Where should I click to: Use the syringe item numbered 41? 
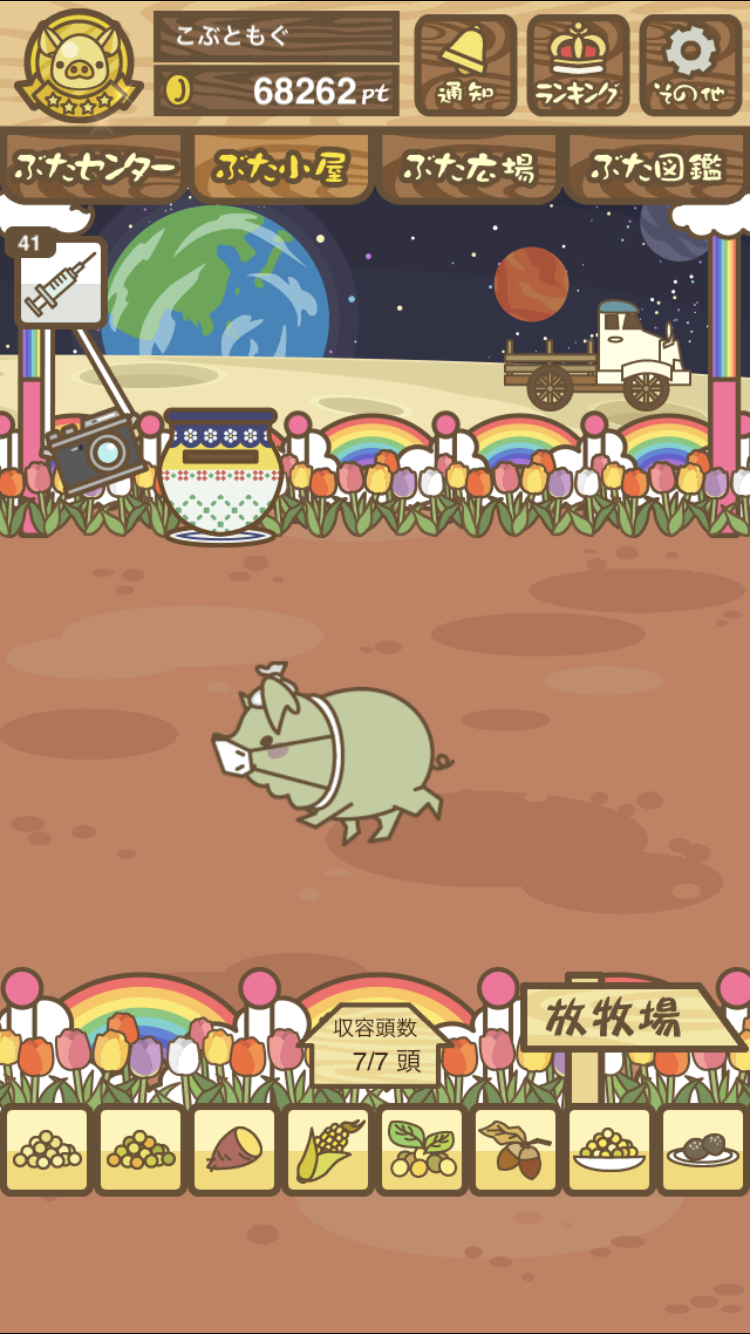point(61,281)
